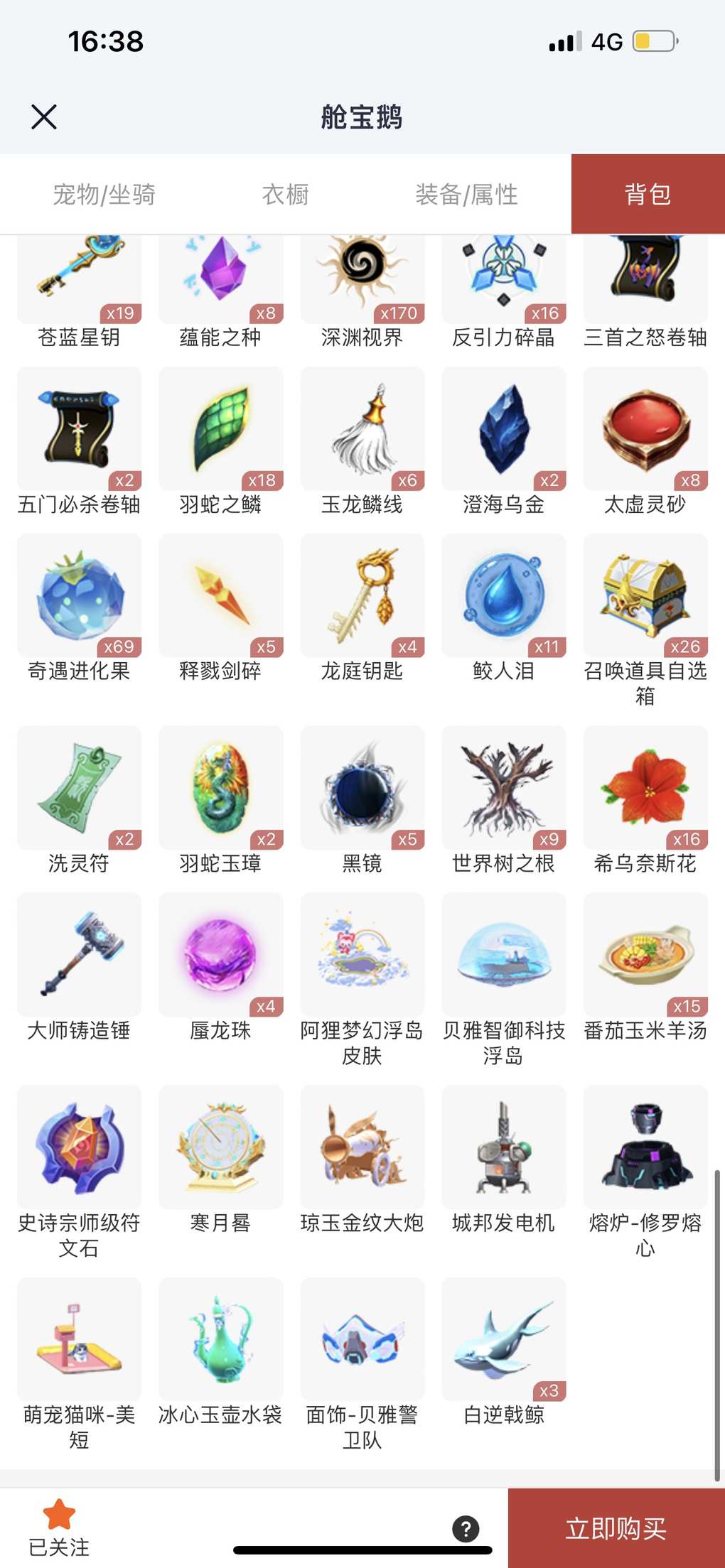Image resolution: width=725 pixels, height=1568 pixels.
Task: Close the 舱宝鹅 page
Action: click(x=44, y=117)
